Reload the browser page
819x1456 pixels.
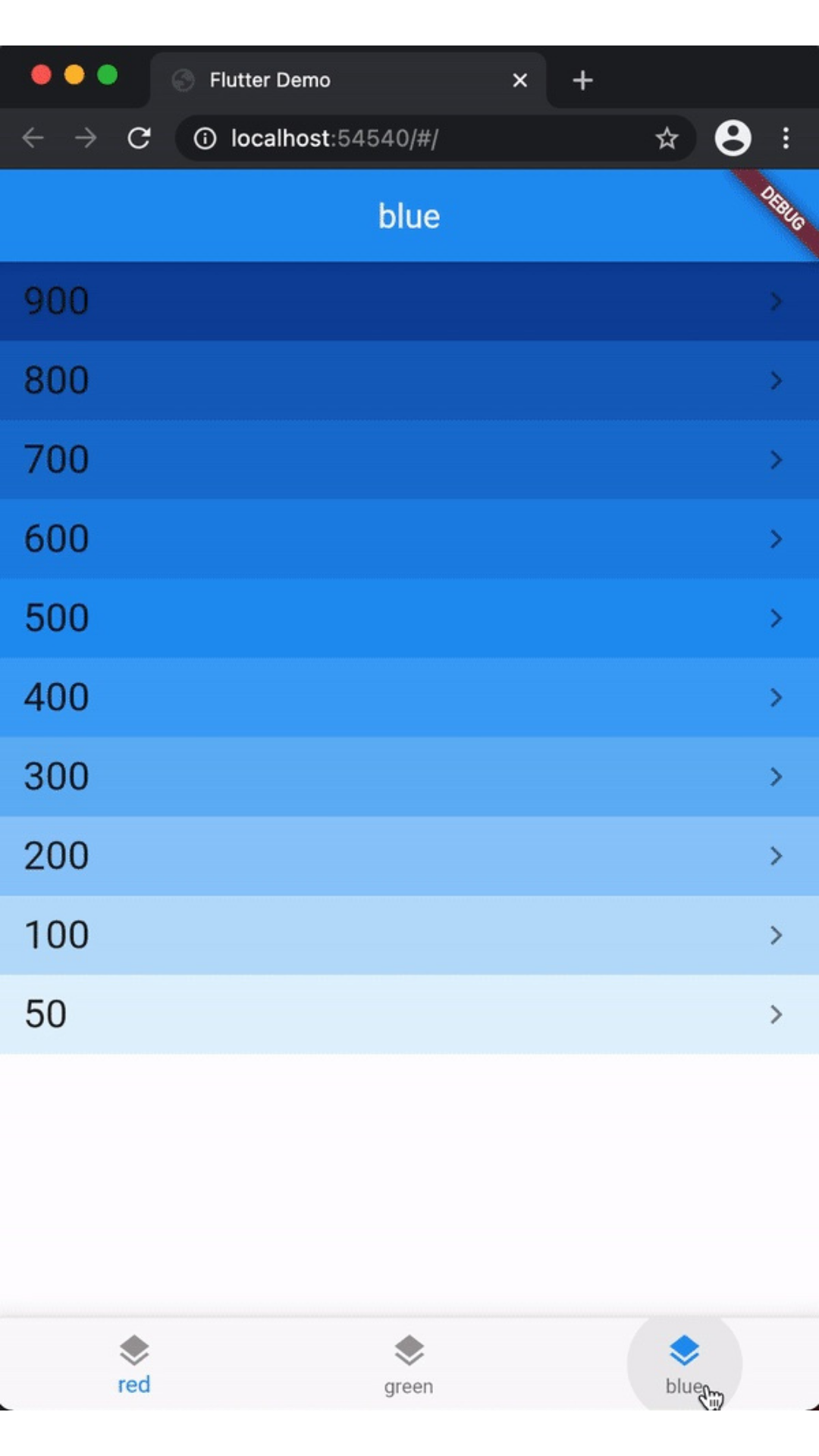(139, 138)
